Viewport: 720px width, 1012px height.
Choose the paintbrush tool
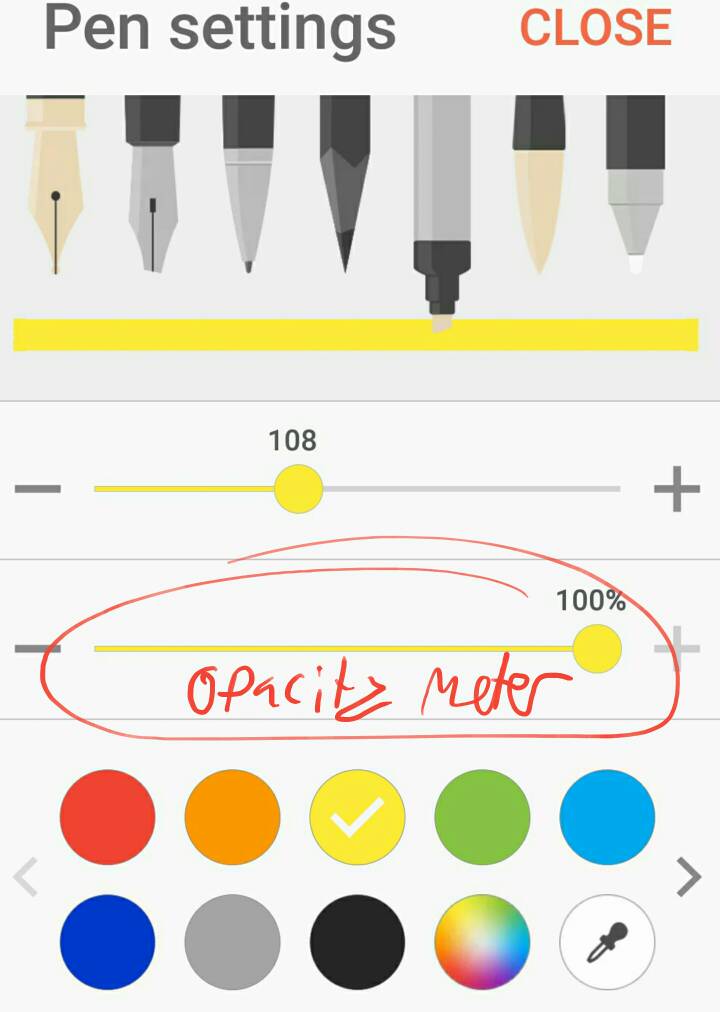click(x=539, y=185)
